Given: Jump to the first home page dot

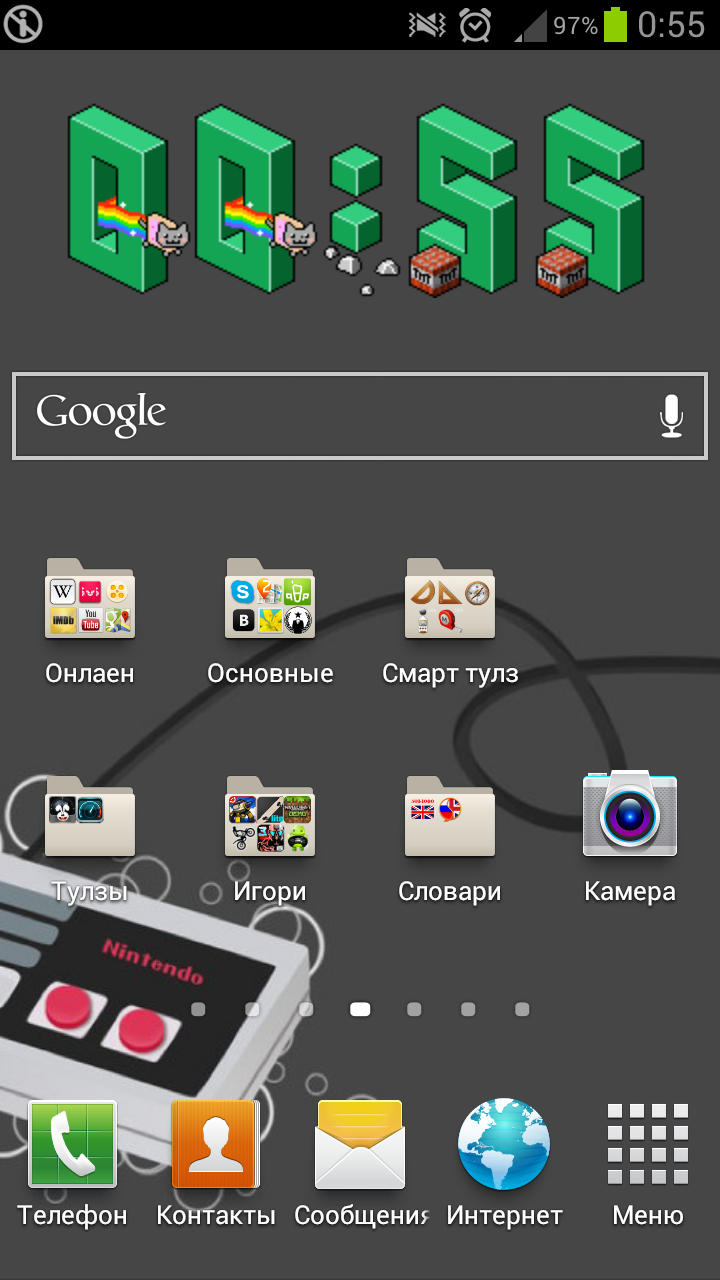Looking at the screenshot, I should tap(198, 1010).
